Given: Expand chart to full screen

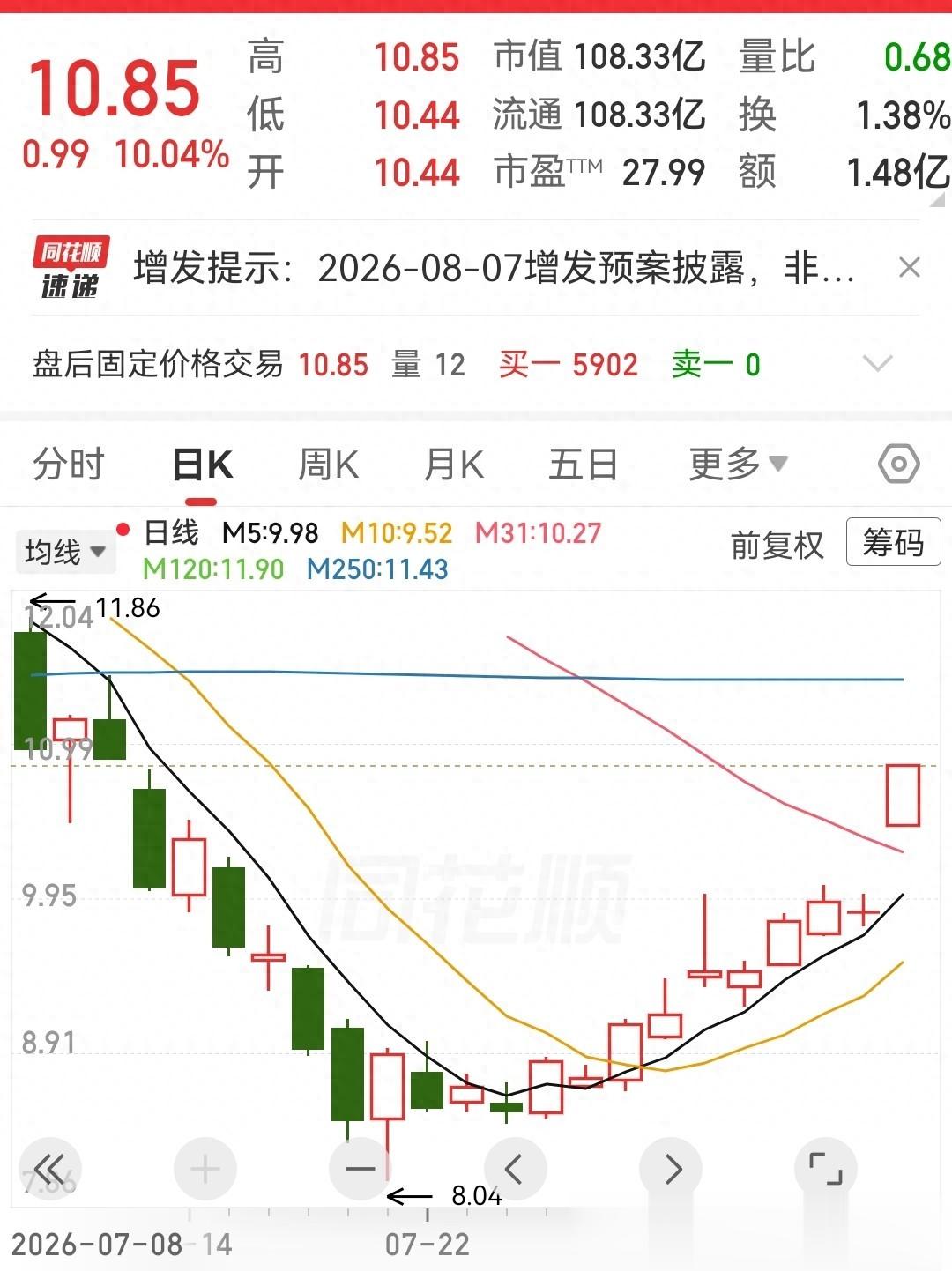Looking at the screenshot, I should (x=826, y=1170).
